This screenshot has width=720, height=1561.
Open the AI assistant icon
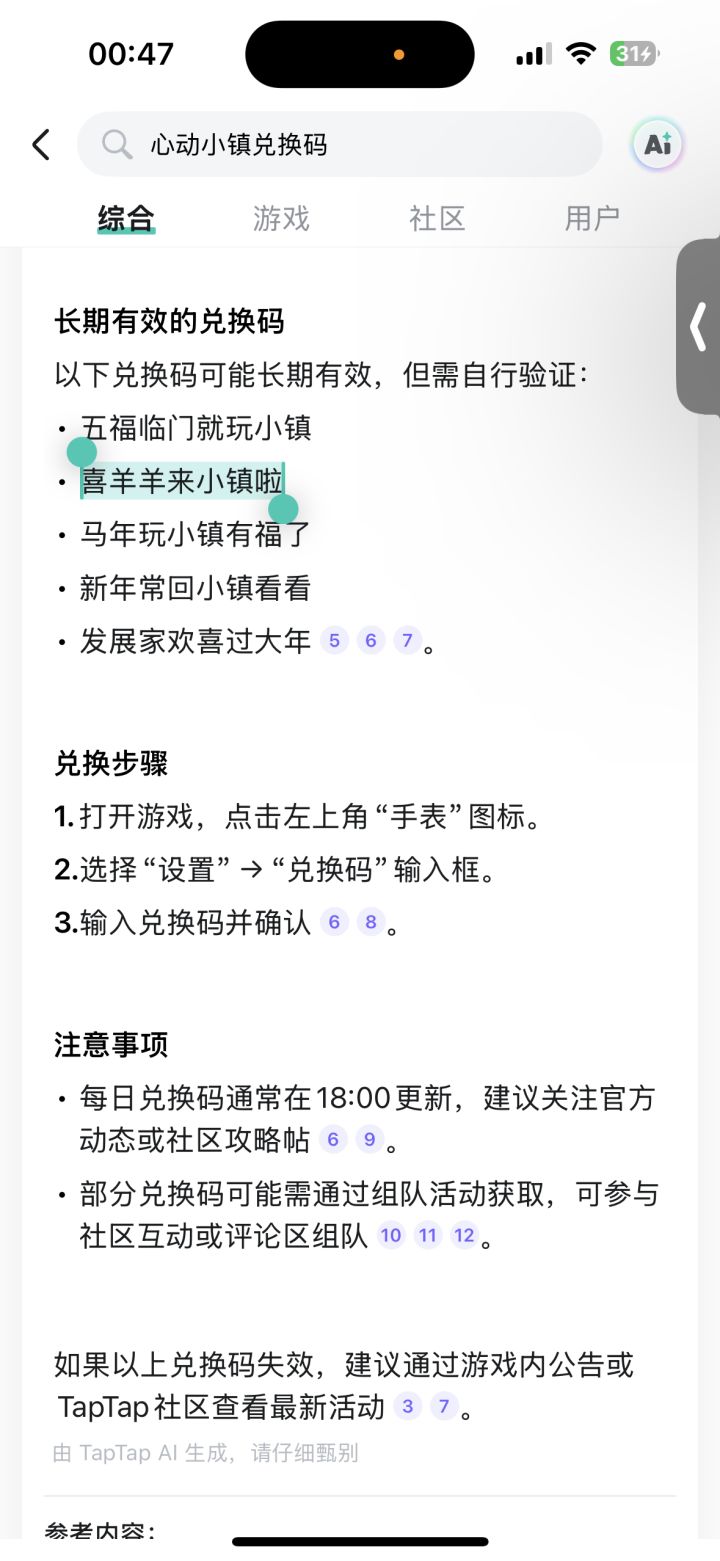click(657, 145)
